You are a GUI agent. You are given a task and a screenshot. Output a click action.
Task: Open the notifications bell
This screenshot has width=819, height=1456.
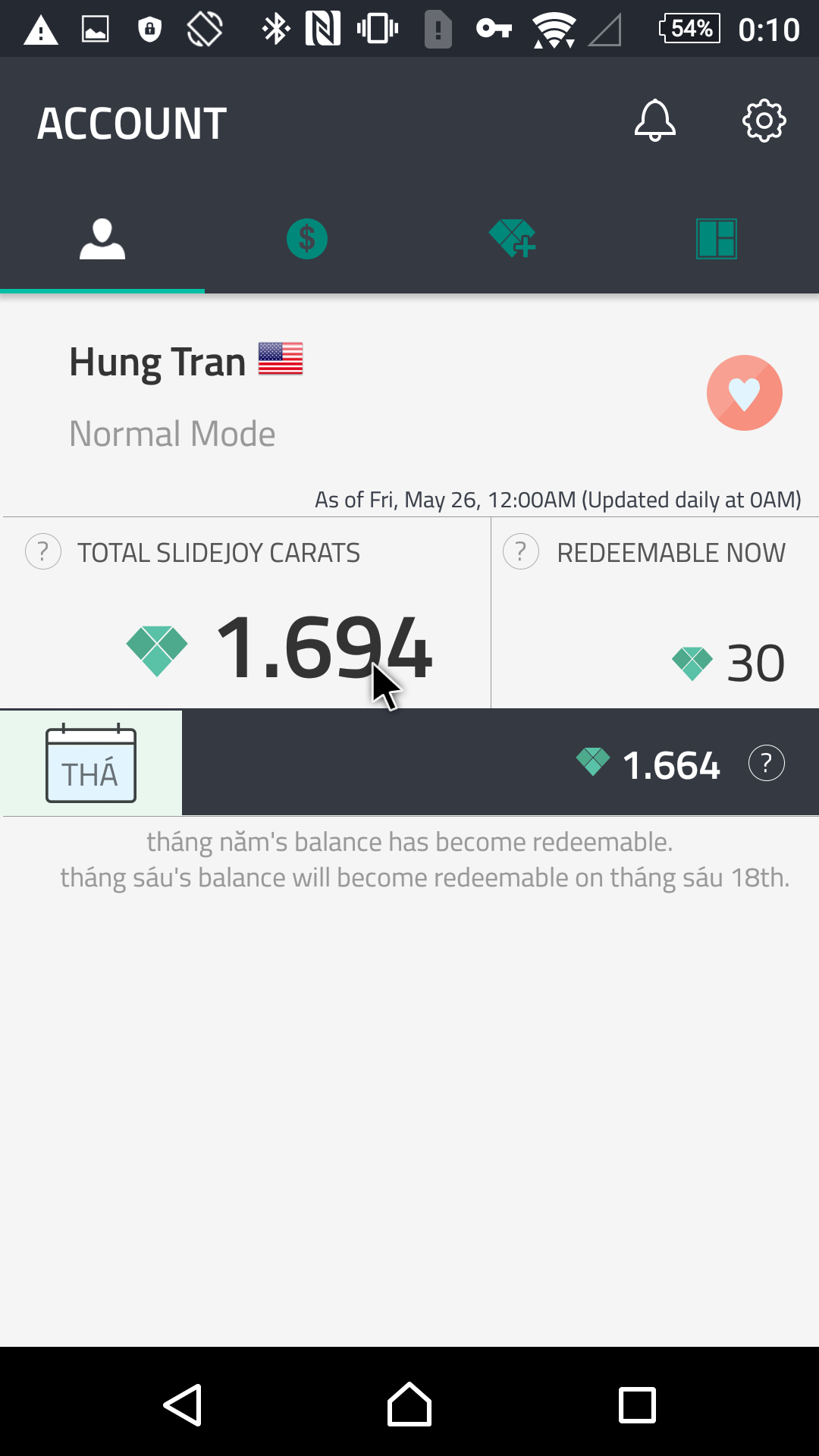[x=655, y=121]
